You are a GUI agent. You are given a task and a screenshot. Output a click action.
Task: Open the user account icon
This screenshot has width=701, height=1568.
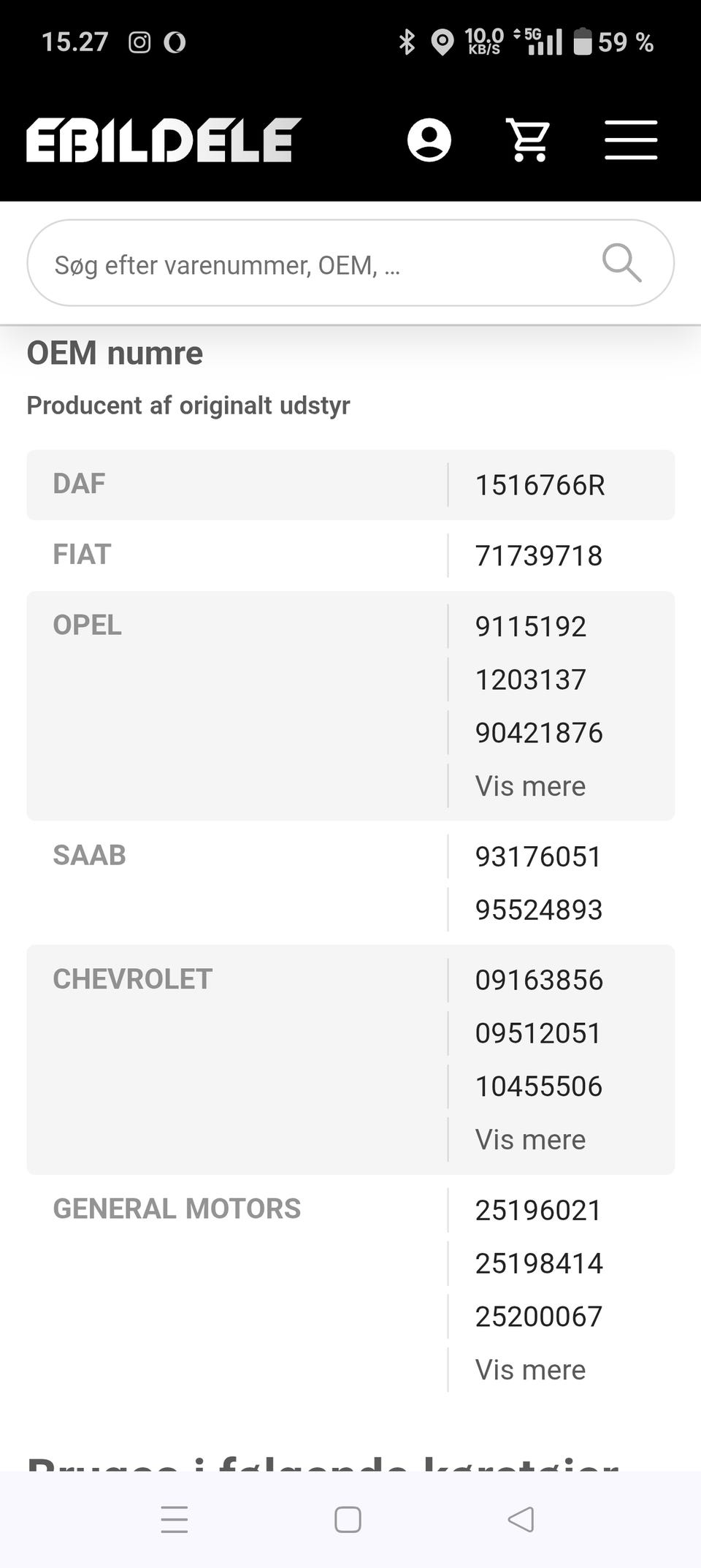coord(429,140)
